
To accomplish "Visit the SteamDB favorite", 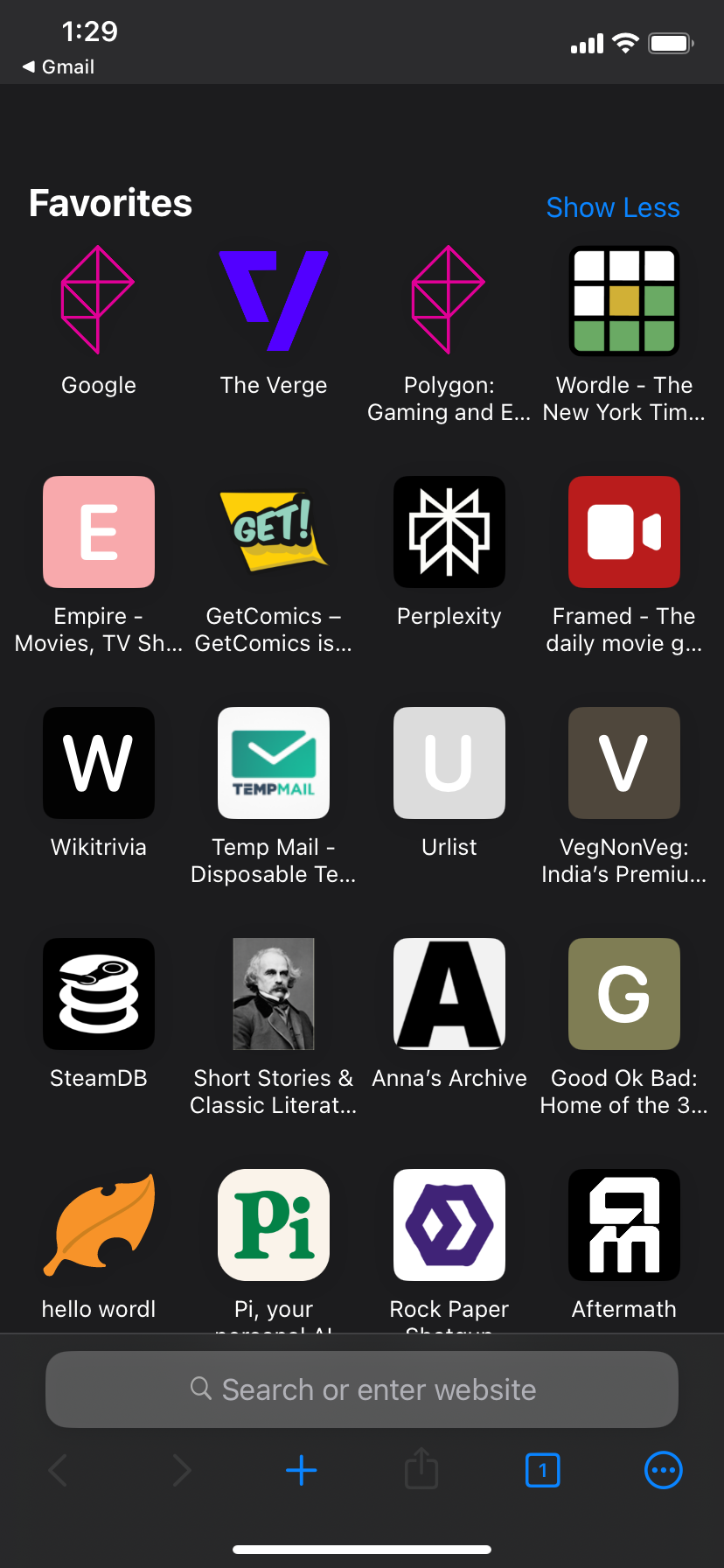I will click(99, 994).
